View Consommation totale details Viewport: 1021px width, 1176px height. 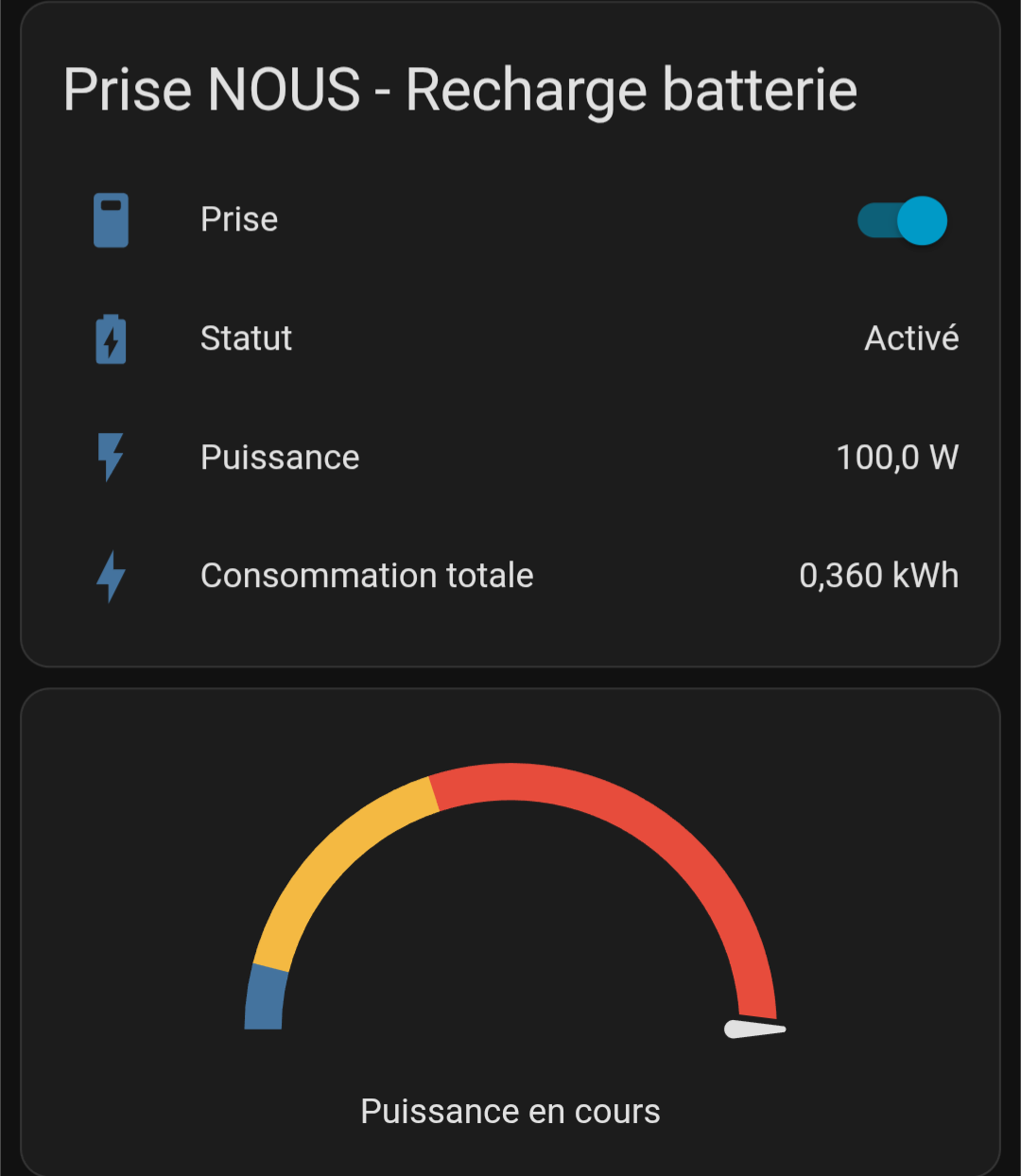point(367,576)
